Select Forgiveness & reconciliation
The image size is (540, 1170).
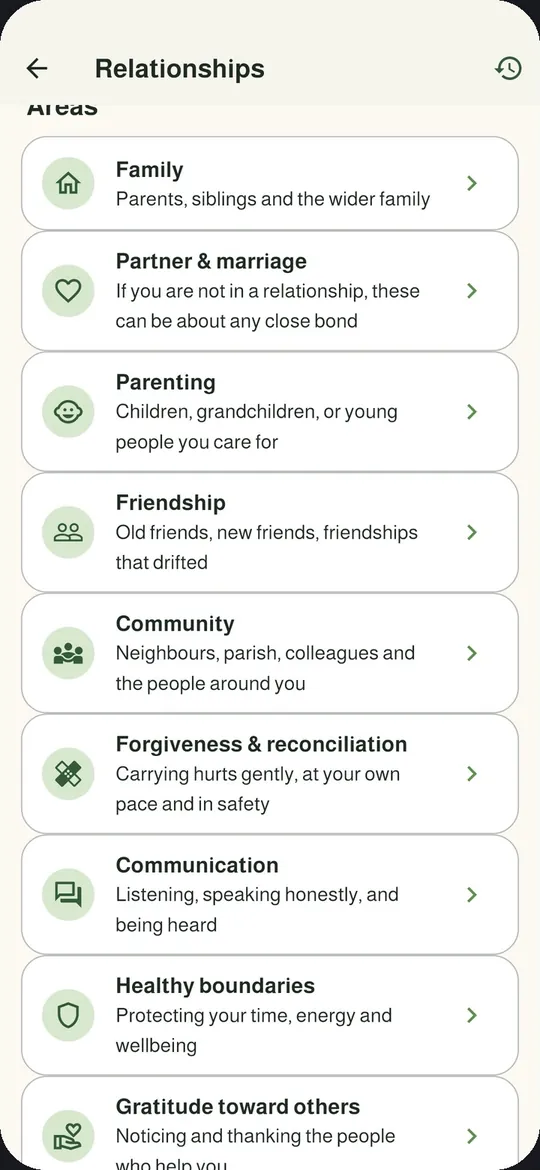270,775
